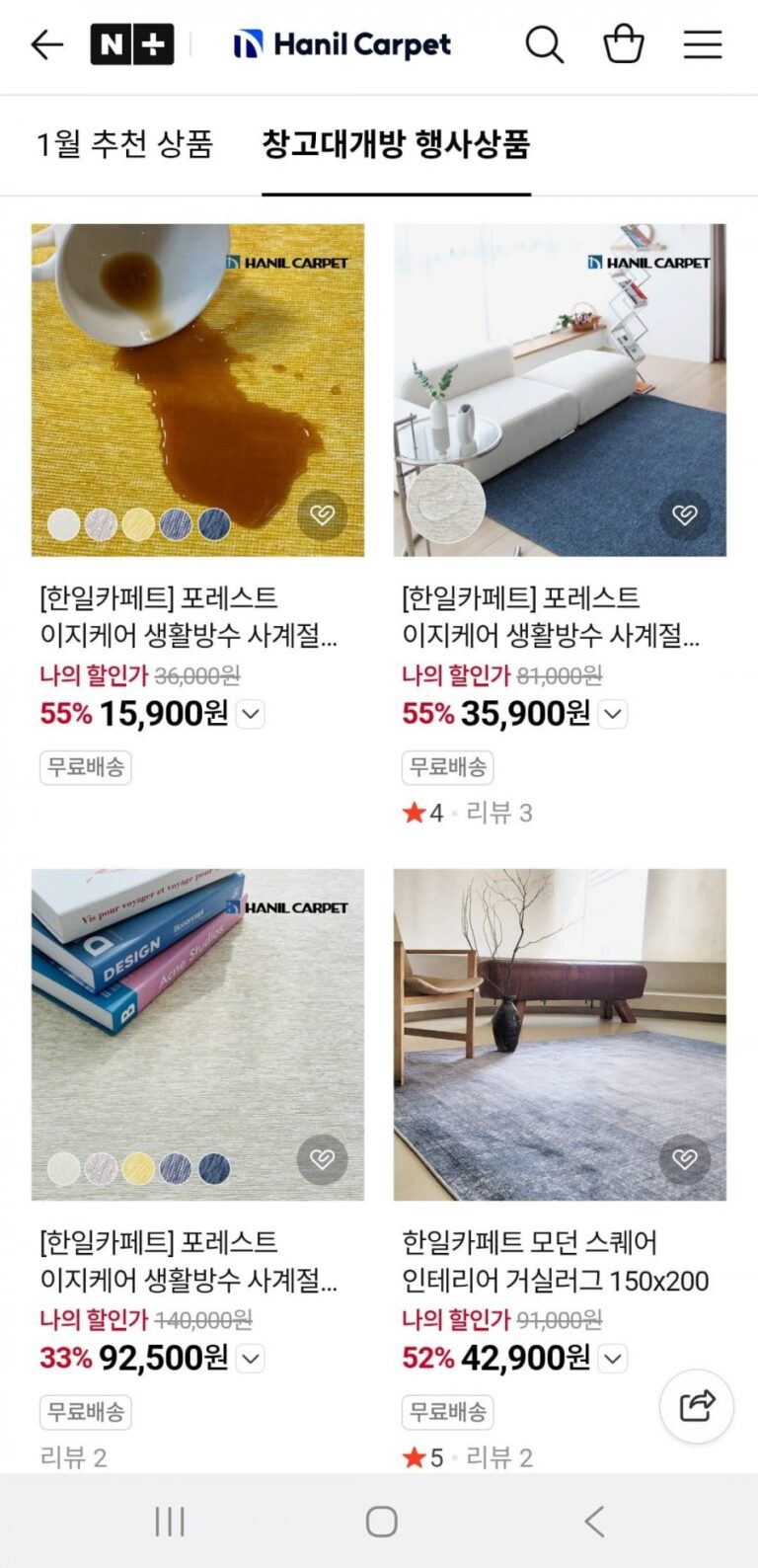Expand price details next to 35,900원
Screen dimensions: 758x1568
point(613,714)
